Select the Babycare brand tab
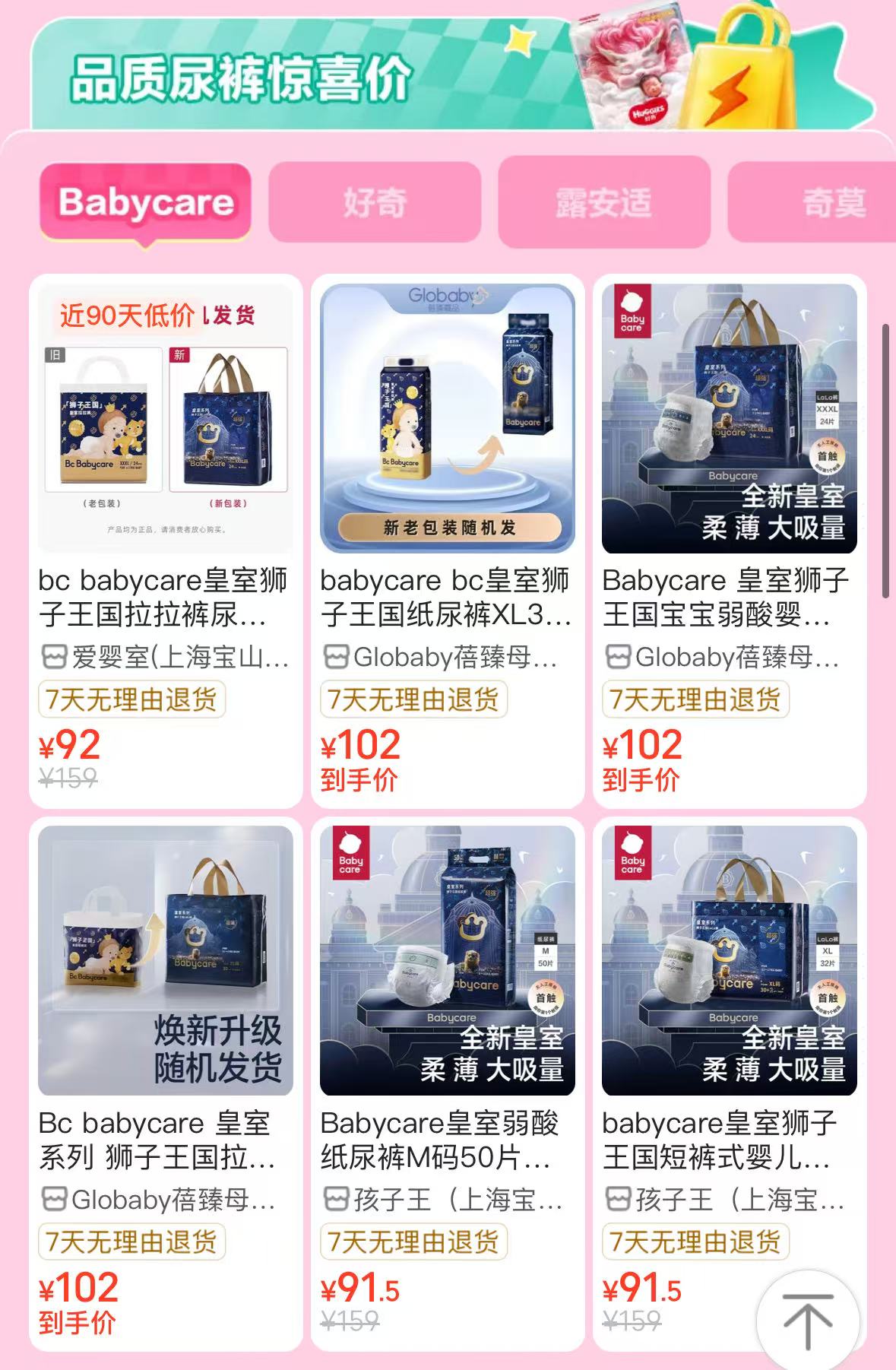The image size is (896, 1370). tap(145, 203)
